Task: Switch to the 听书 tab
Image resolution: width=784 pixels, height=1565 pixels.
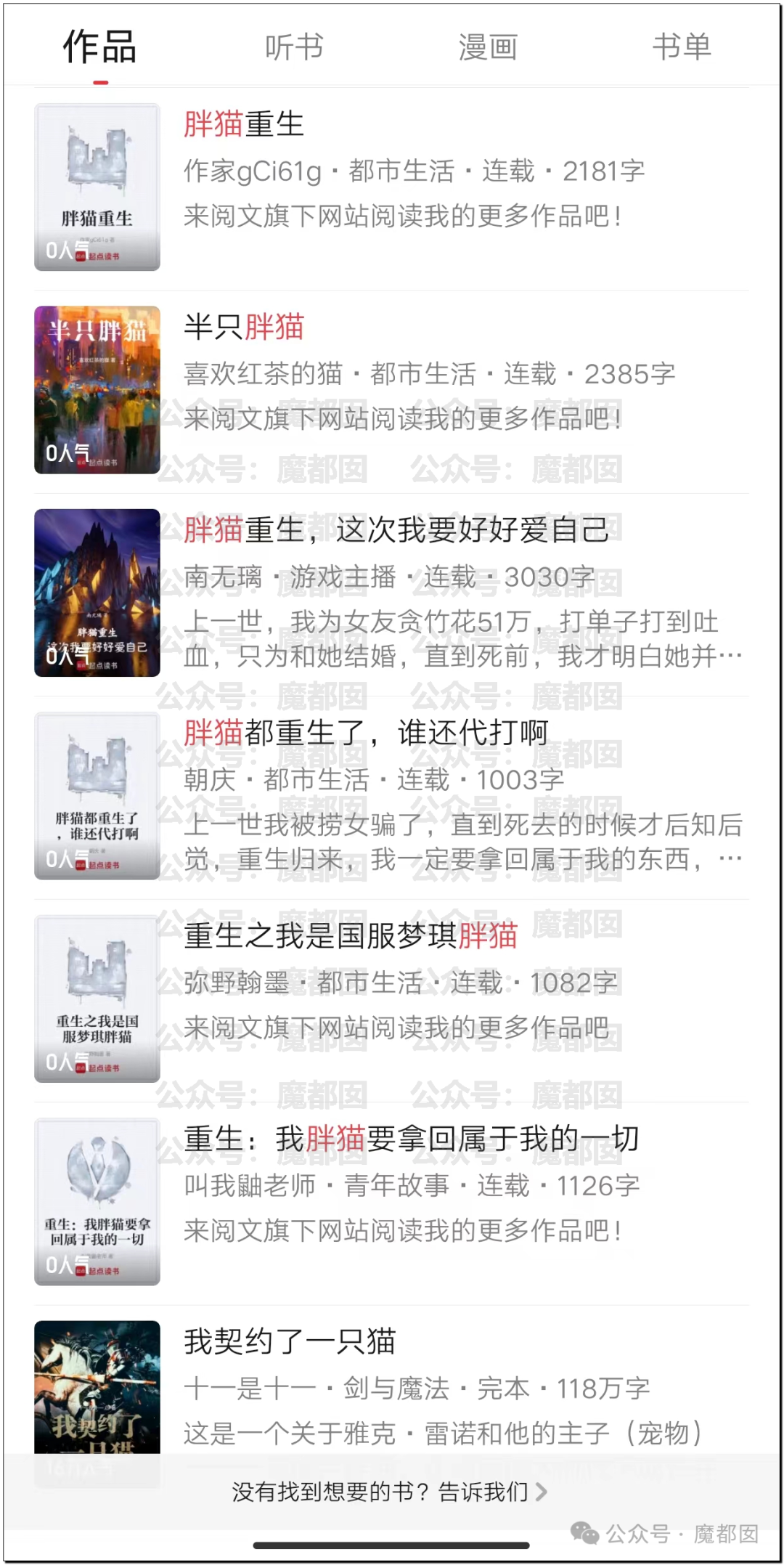Action: click(x=293, y=48)
